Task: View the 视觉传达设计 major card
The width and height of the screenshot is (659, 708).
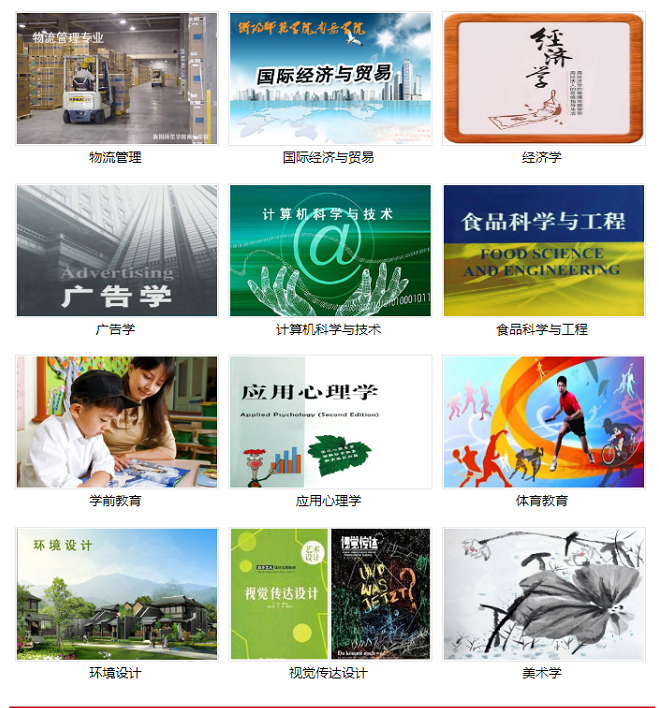Action: click(x=330, y=594)
